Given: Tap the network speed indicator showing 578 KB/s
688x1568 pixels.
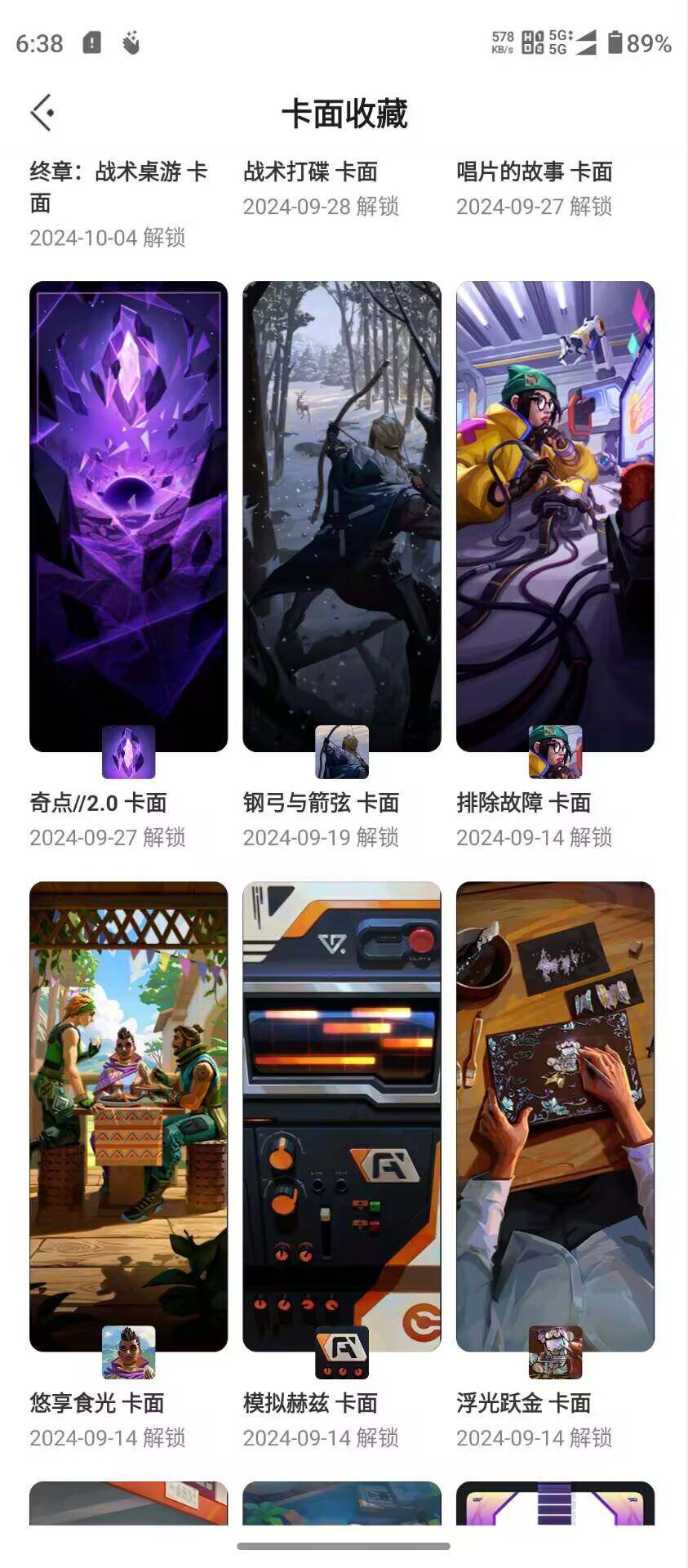Looking at the screenshot, I should (501, 41).
